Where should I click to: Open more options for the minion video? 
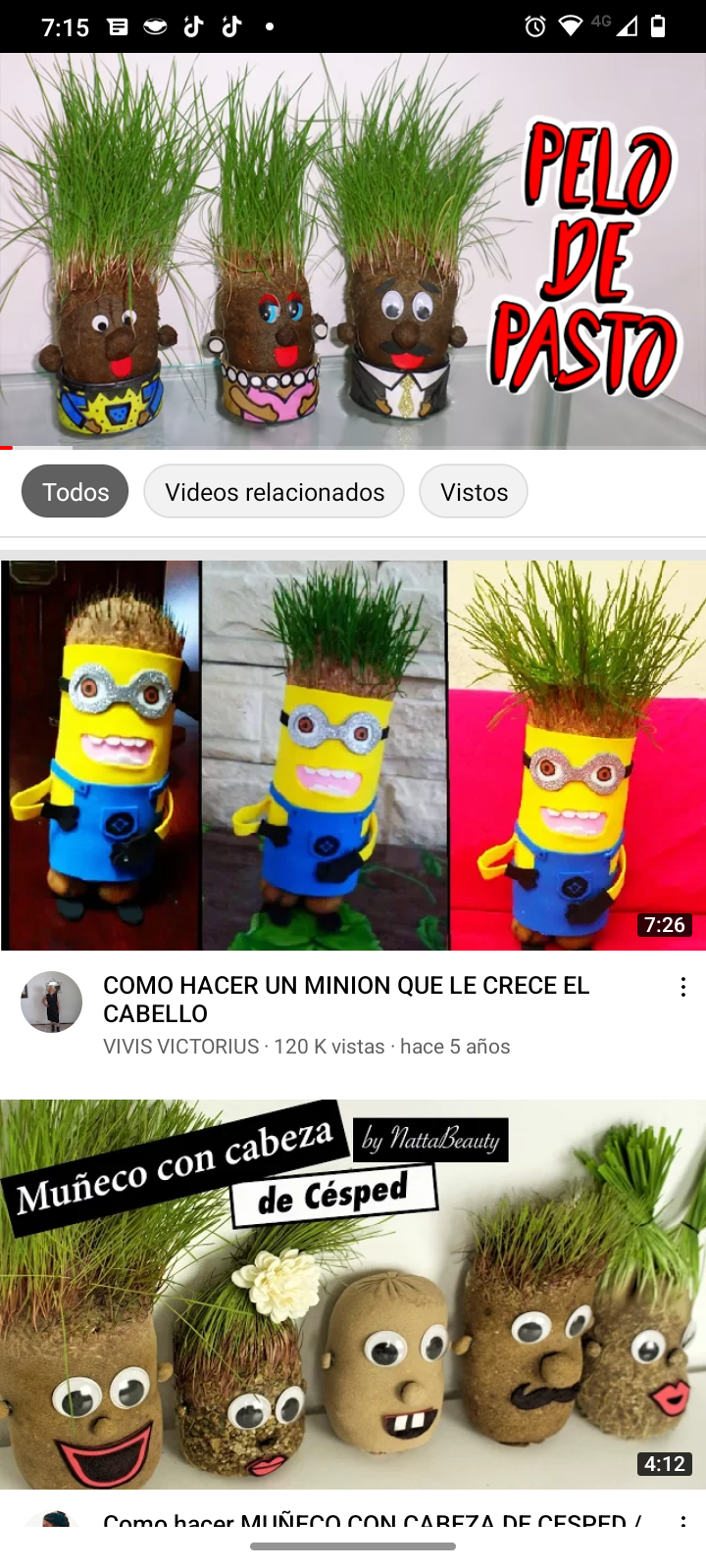coord(683,988)
